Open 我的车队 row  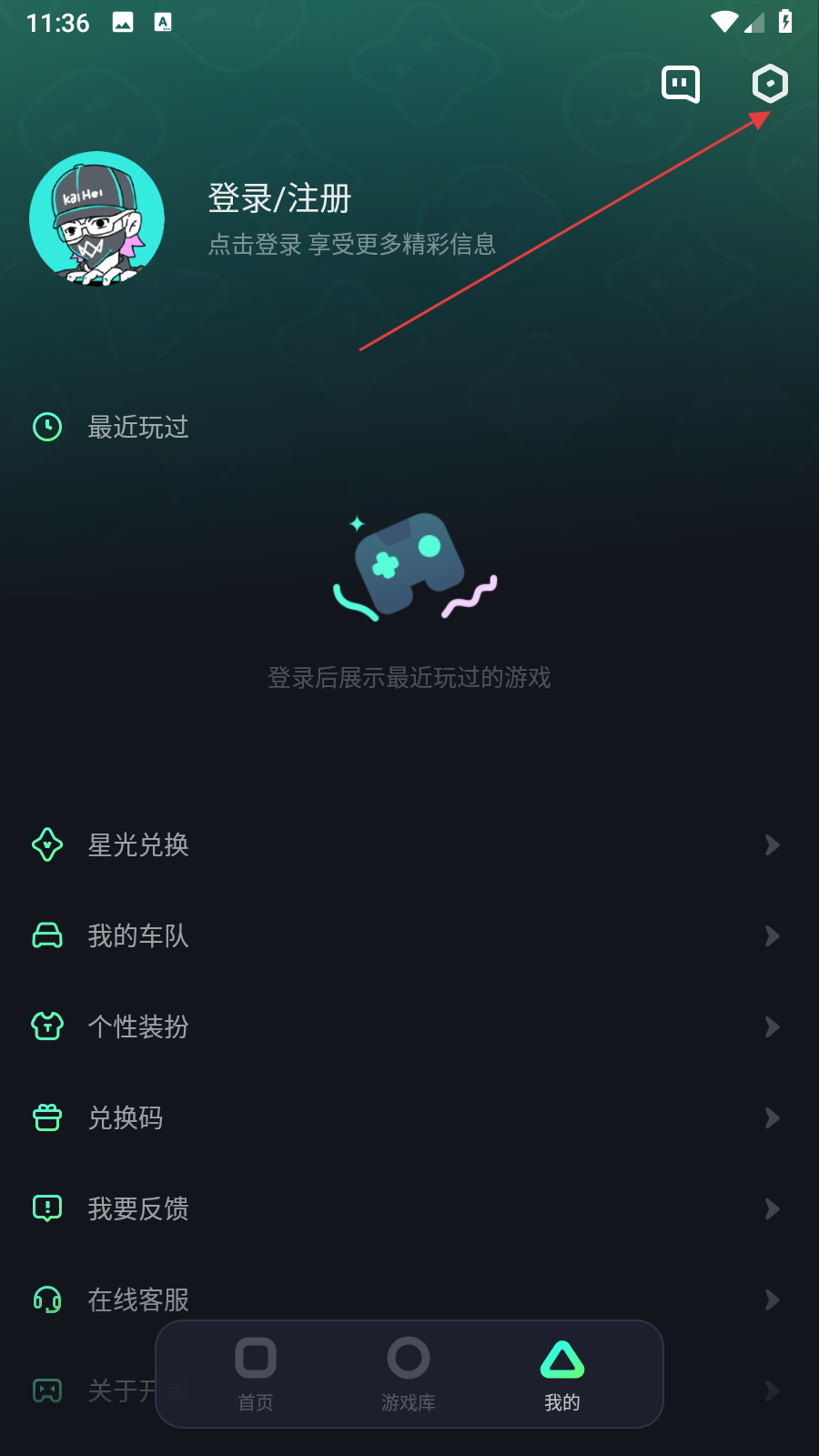pyautogui.click(x=409, y=935)
